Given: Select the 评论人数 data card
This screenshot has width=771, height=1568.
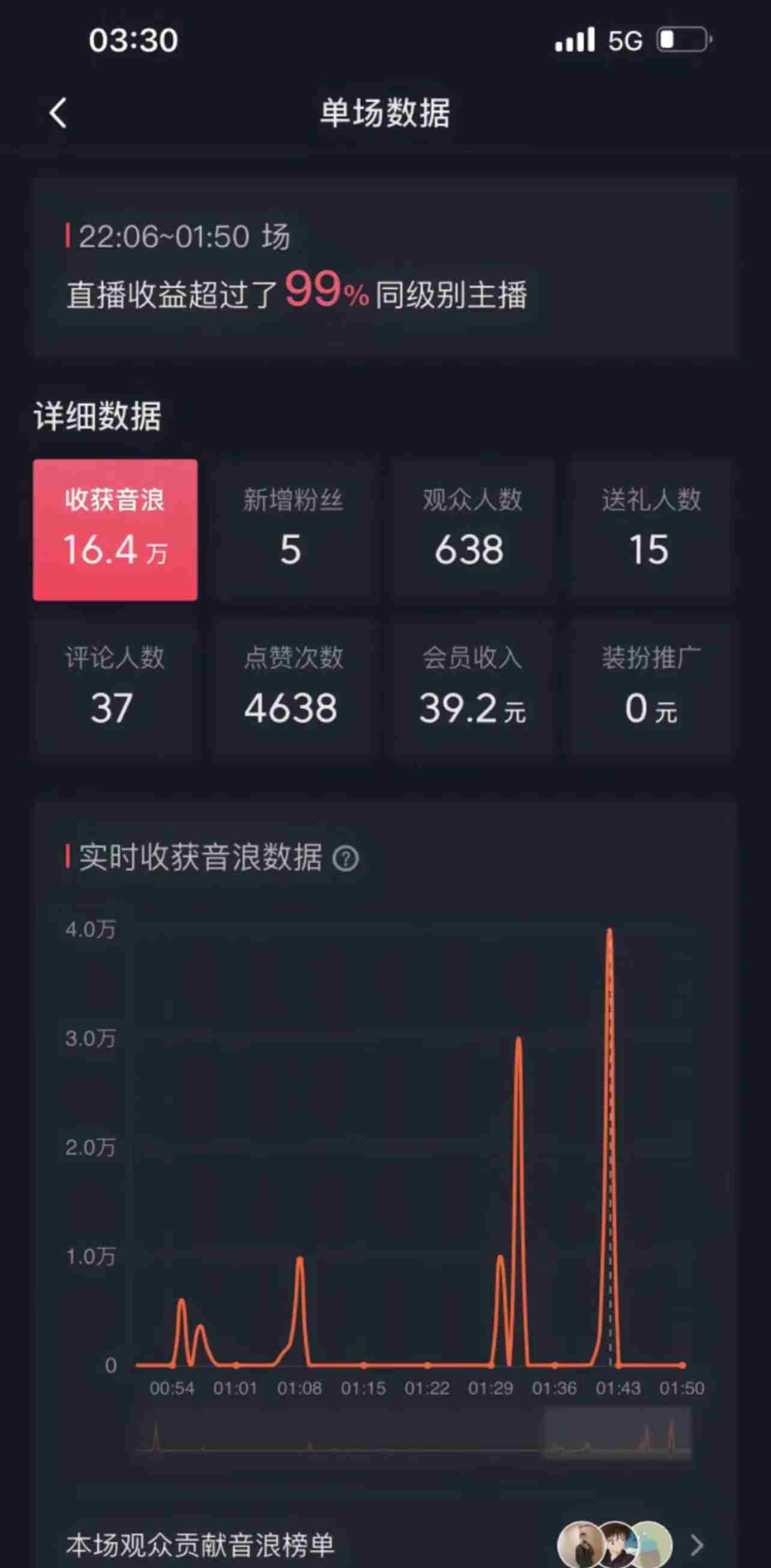Looking at the screenshot, I should 115,688.
